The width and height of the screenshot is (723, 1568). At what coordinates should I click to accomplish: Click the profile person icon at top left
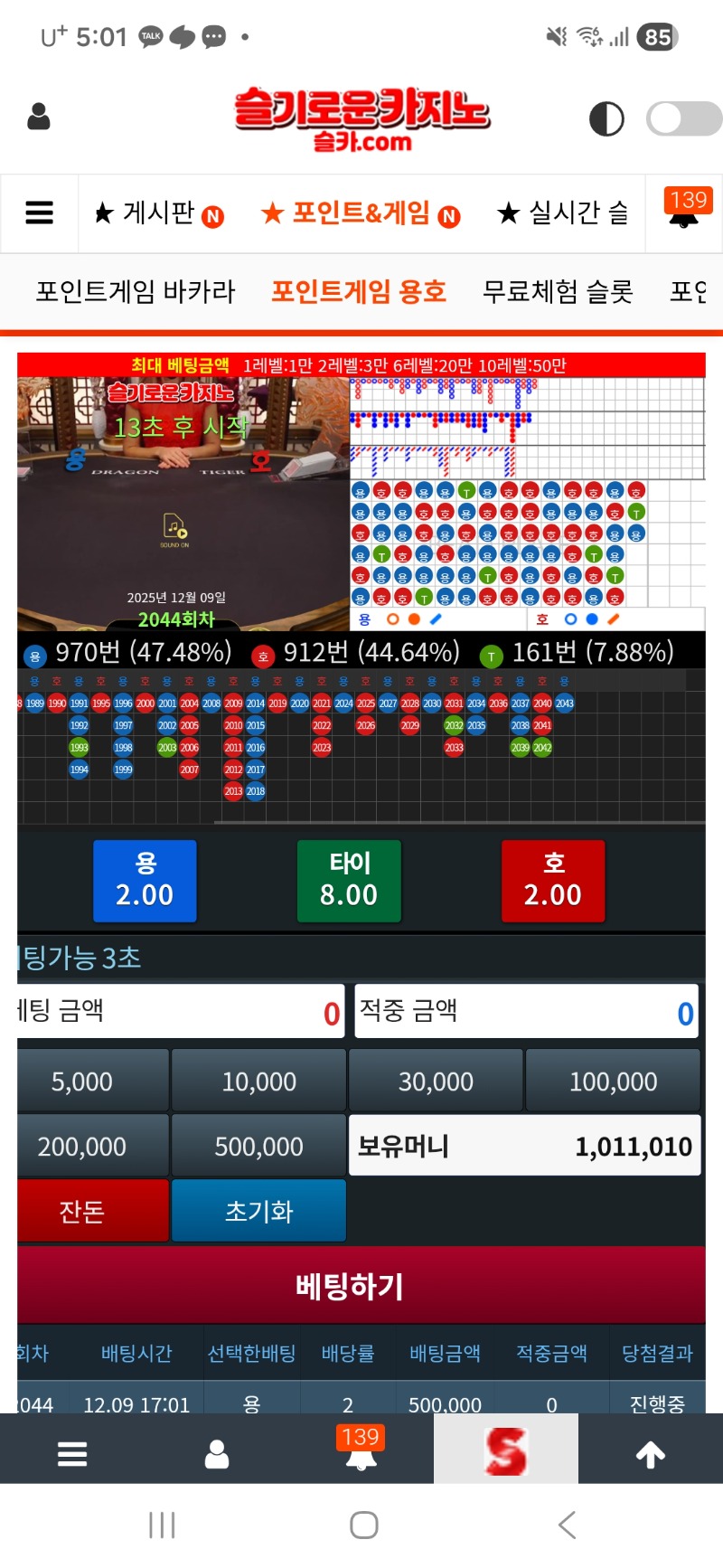coord(38,118)
